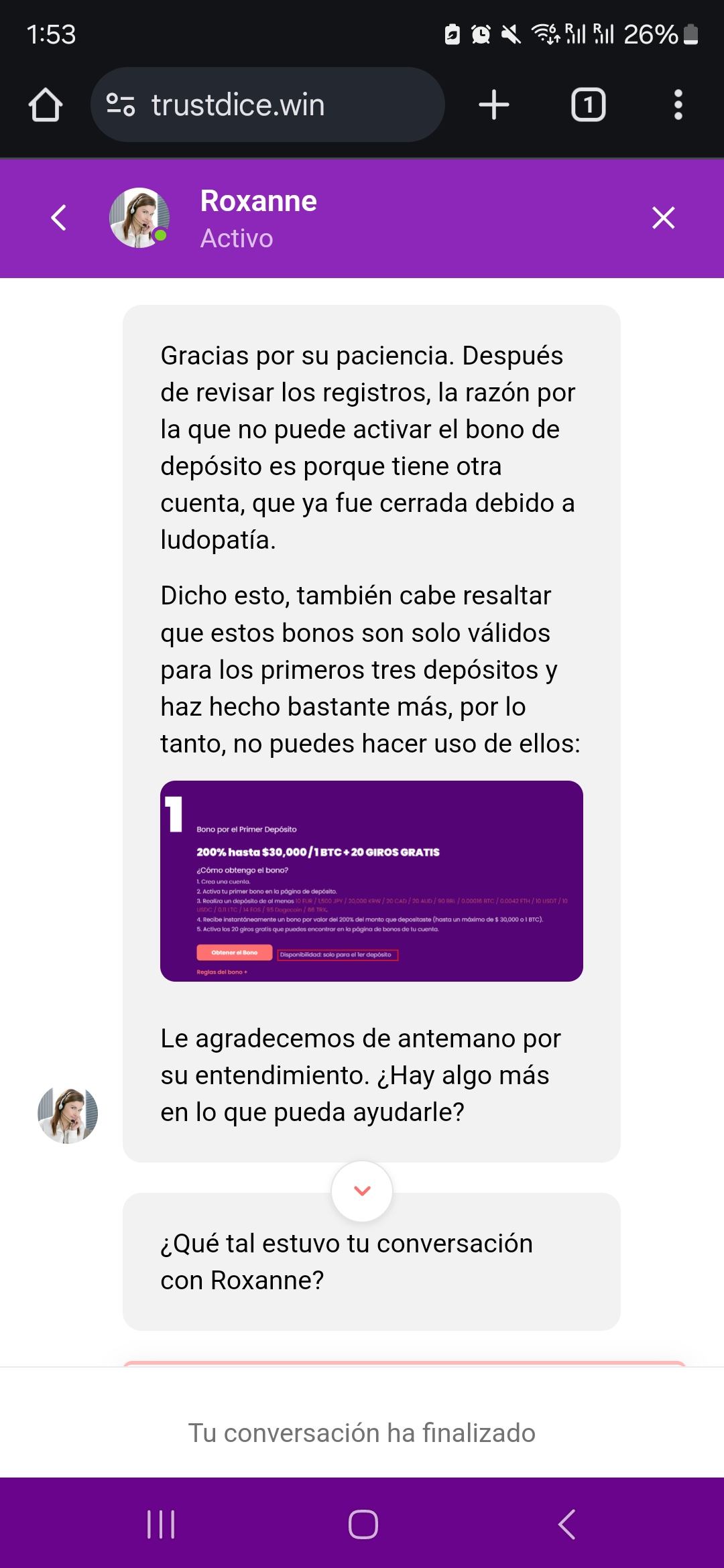Jump to latest message with down arrow

pyautogui.click(x=362, y=1191)
